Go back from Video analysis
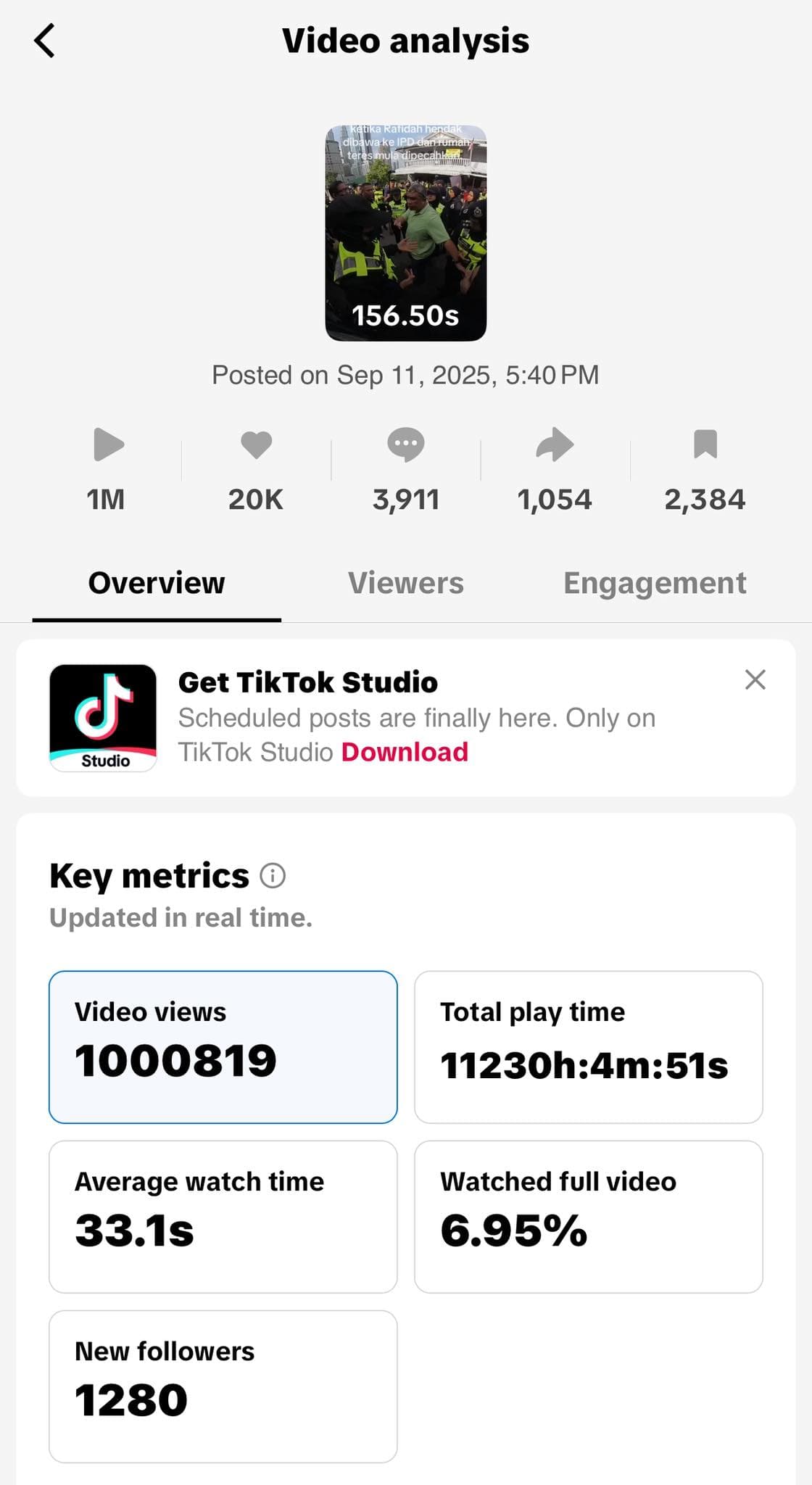The image size is (812, 1485). (x=45, y=41)
